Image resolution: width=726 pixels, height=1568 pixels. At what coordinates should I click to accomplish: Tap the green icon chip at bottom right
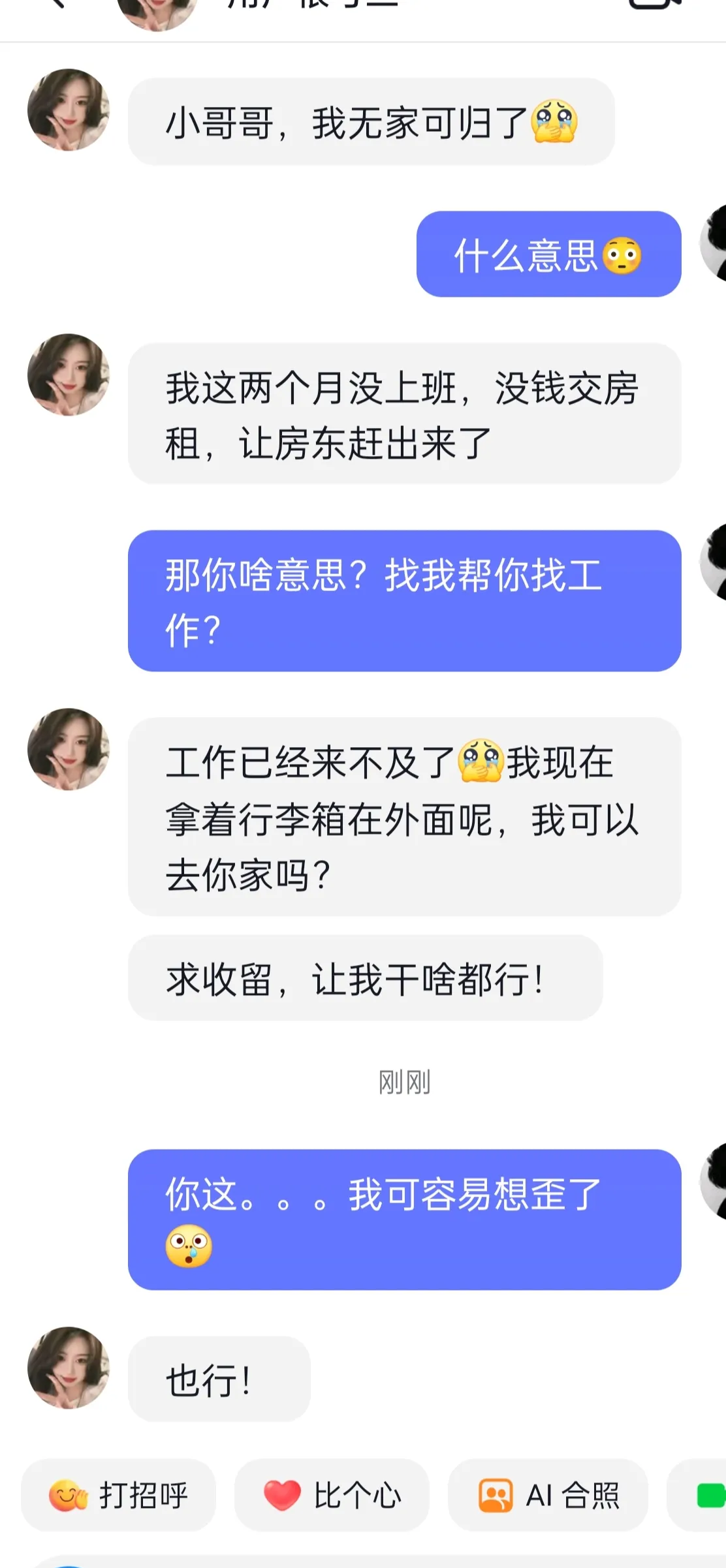[713, 1495]
